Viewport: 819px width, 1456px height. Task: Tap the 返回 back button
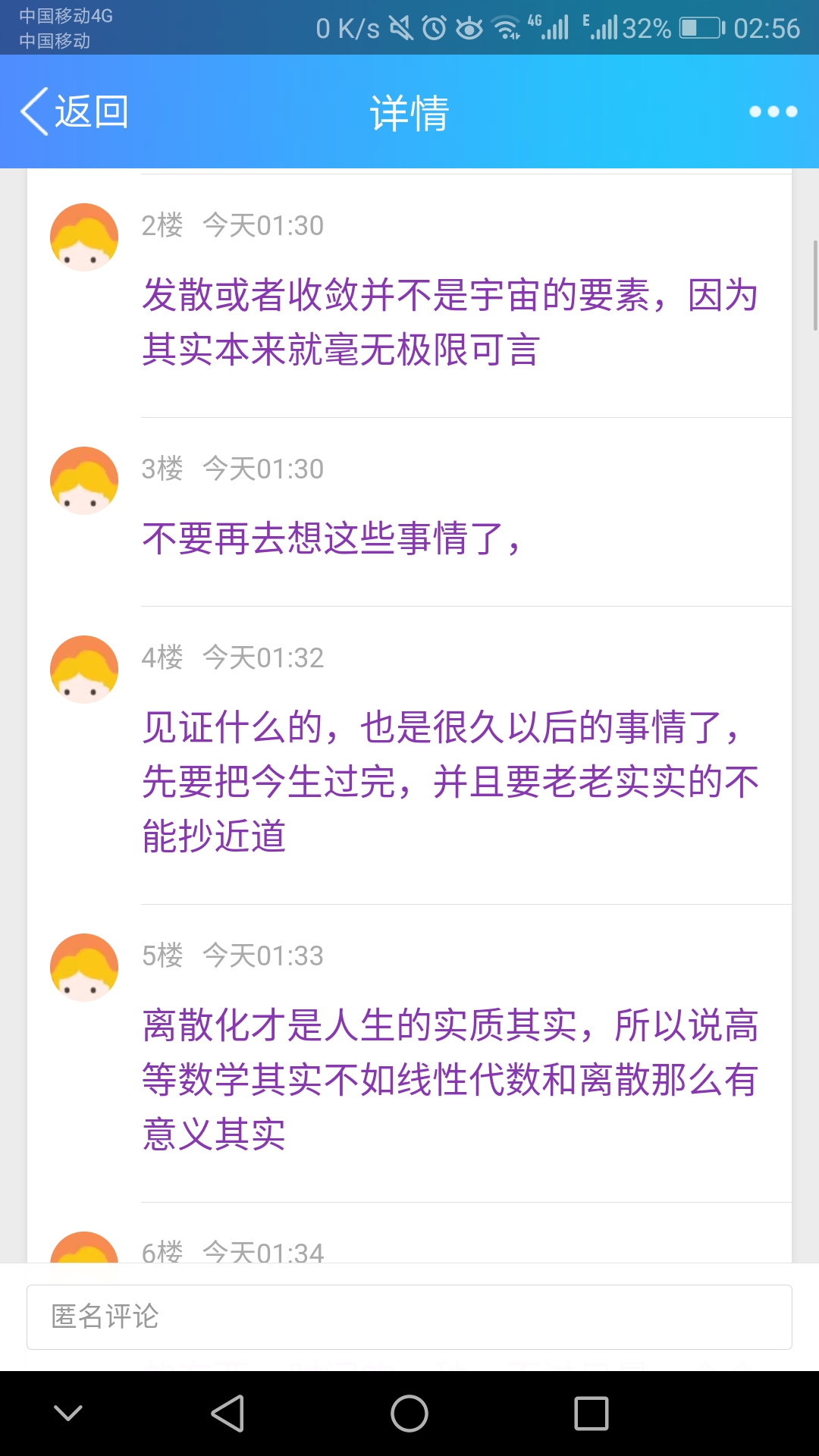tap(74, 112)
